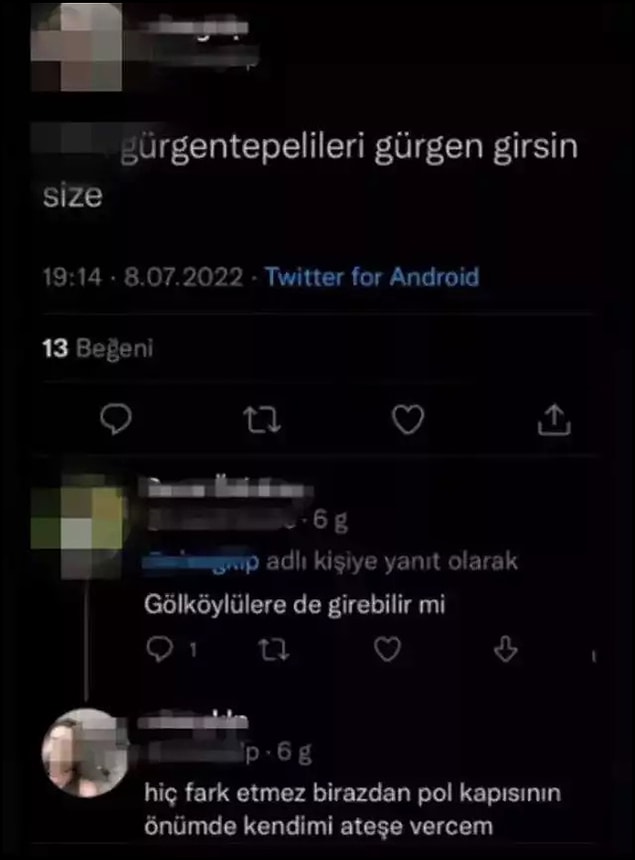Screen dimensions: 635x860
Task: Retweet the gürgentepelileri tweet
Action: (x=260, y=422)
